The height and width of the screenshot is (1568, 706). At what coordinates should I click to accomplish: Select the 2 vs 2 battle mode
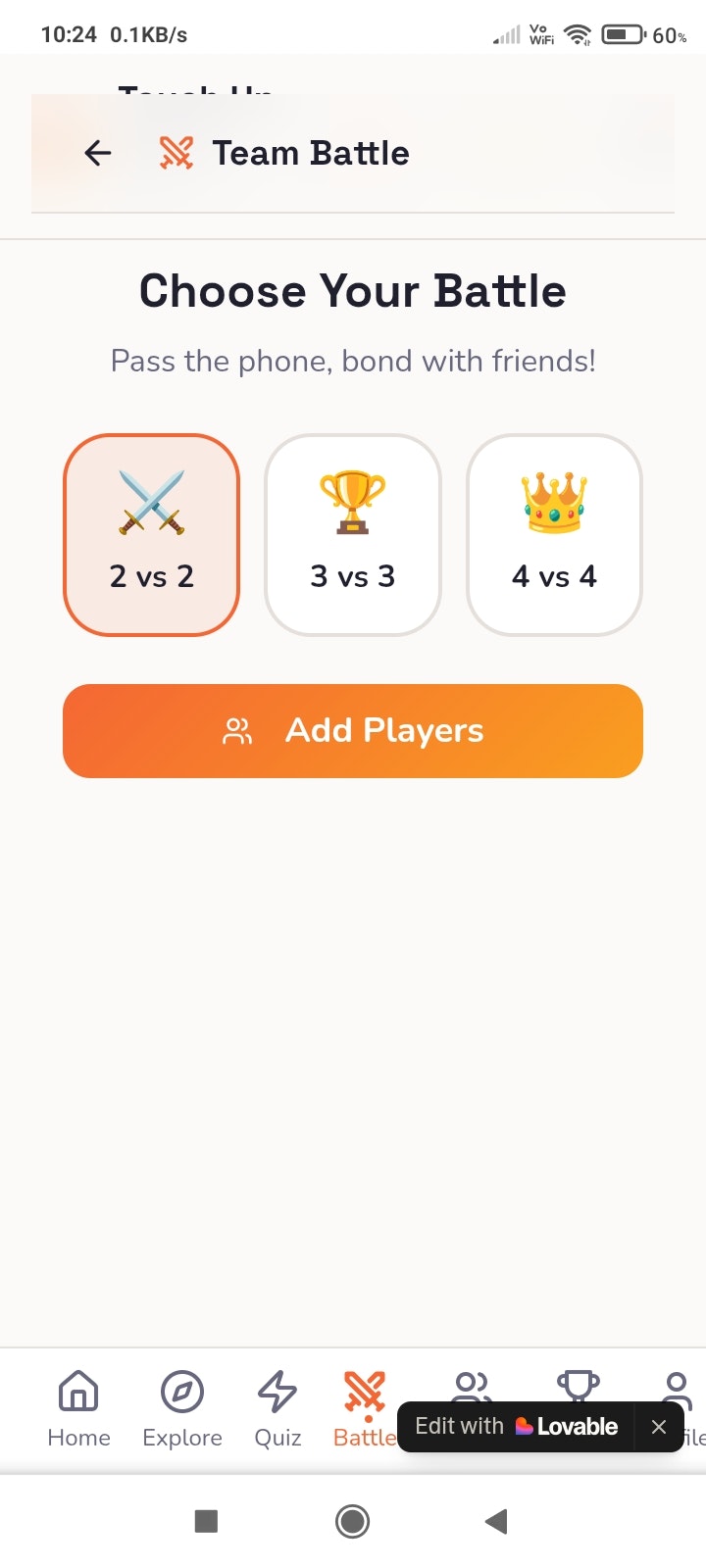[151, 534]
